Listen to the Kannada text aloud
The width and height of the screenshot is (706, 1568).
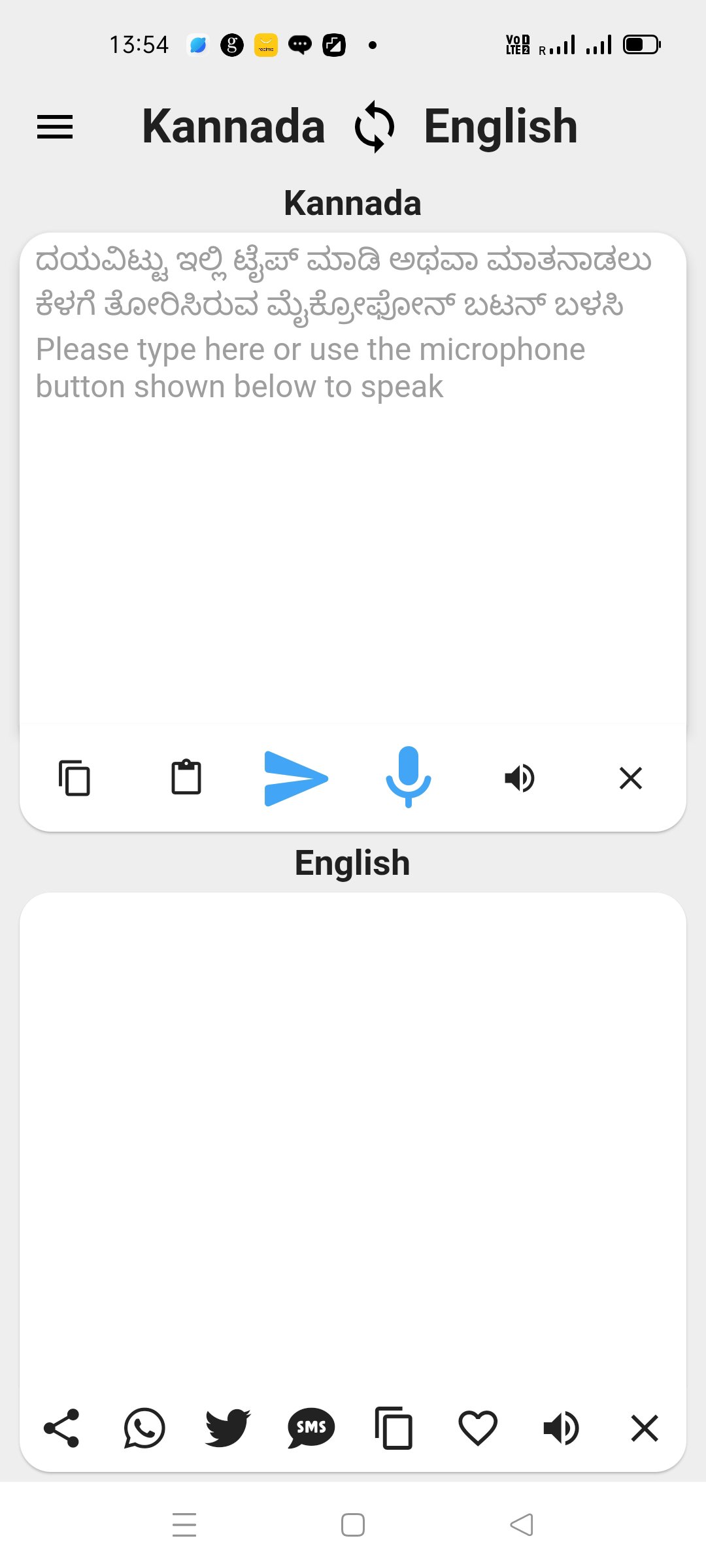click(x=520, y=778)
